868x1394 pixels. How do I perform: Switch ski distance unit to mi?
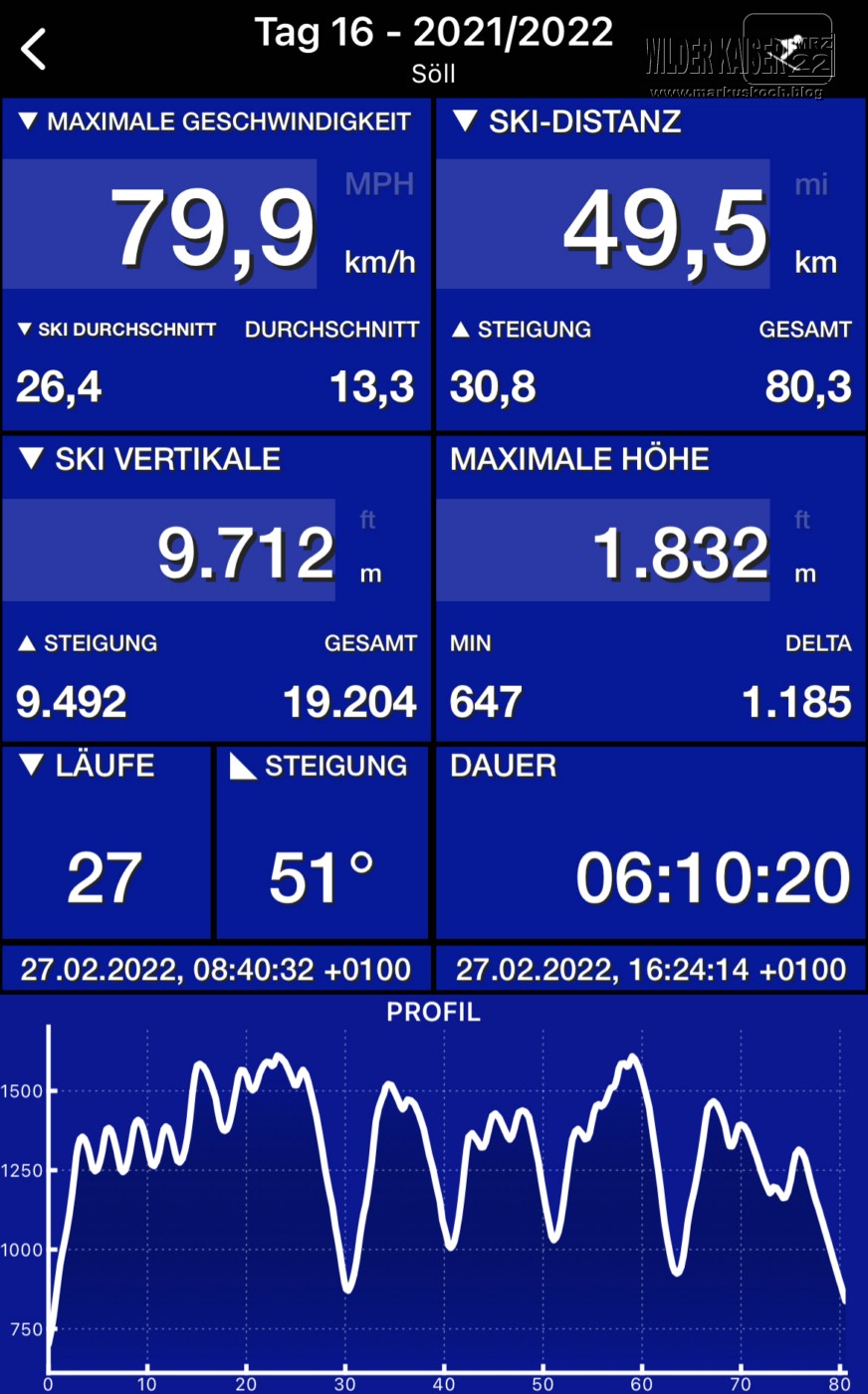pos(811,184)
